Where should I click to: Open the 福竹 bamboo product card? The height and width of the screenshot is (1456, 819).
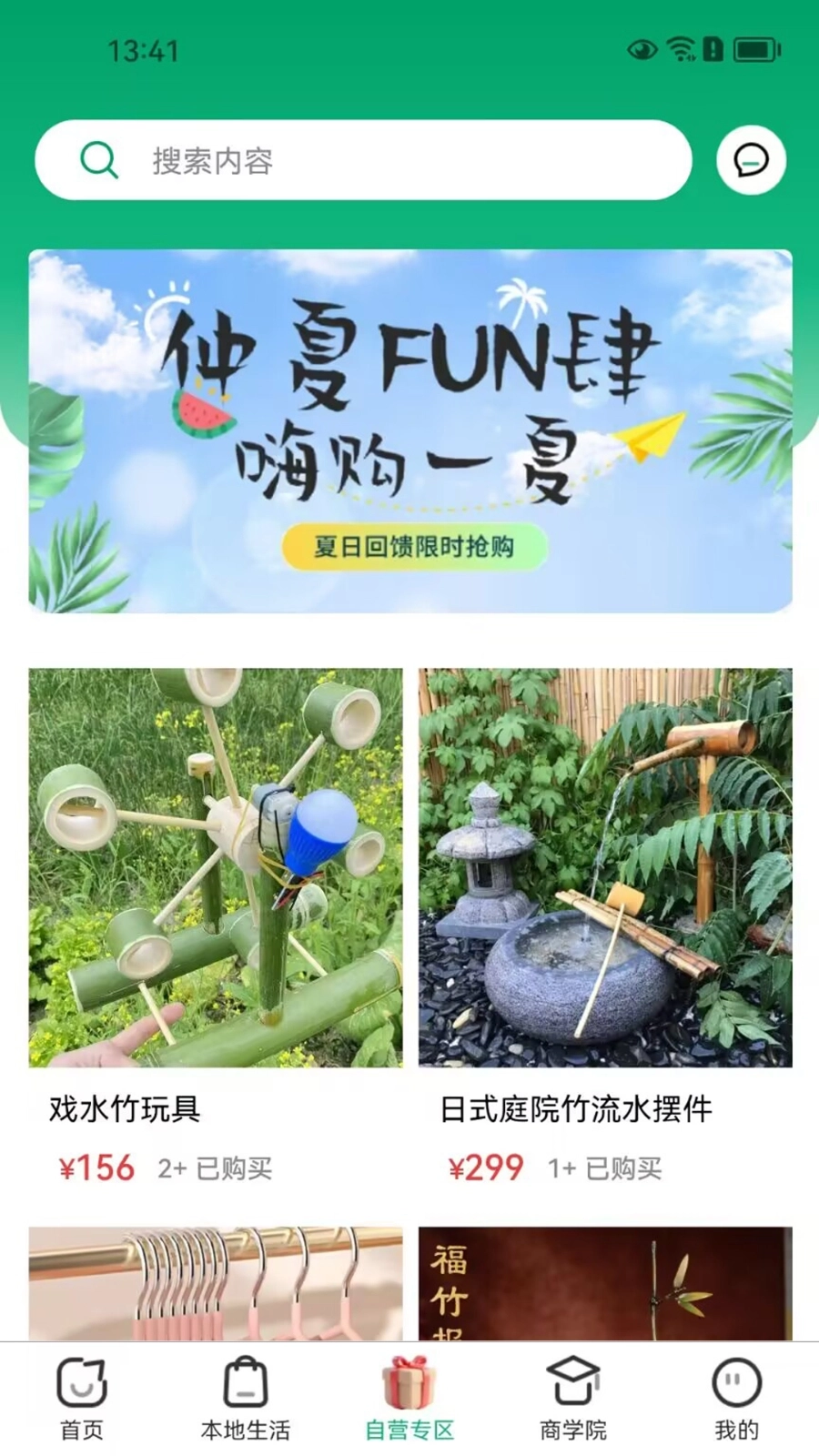click(x=604, y=1283)
